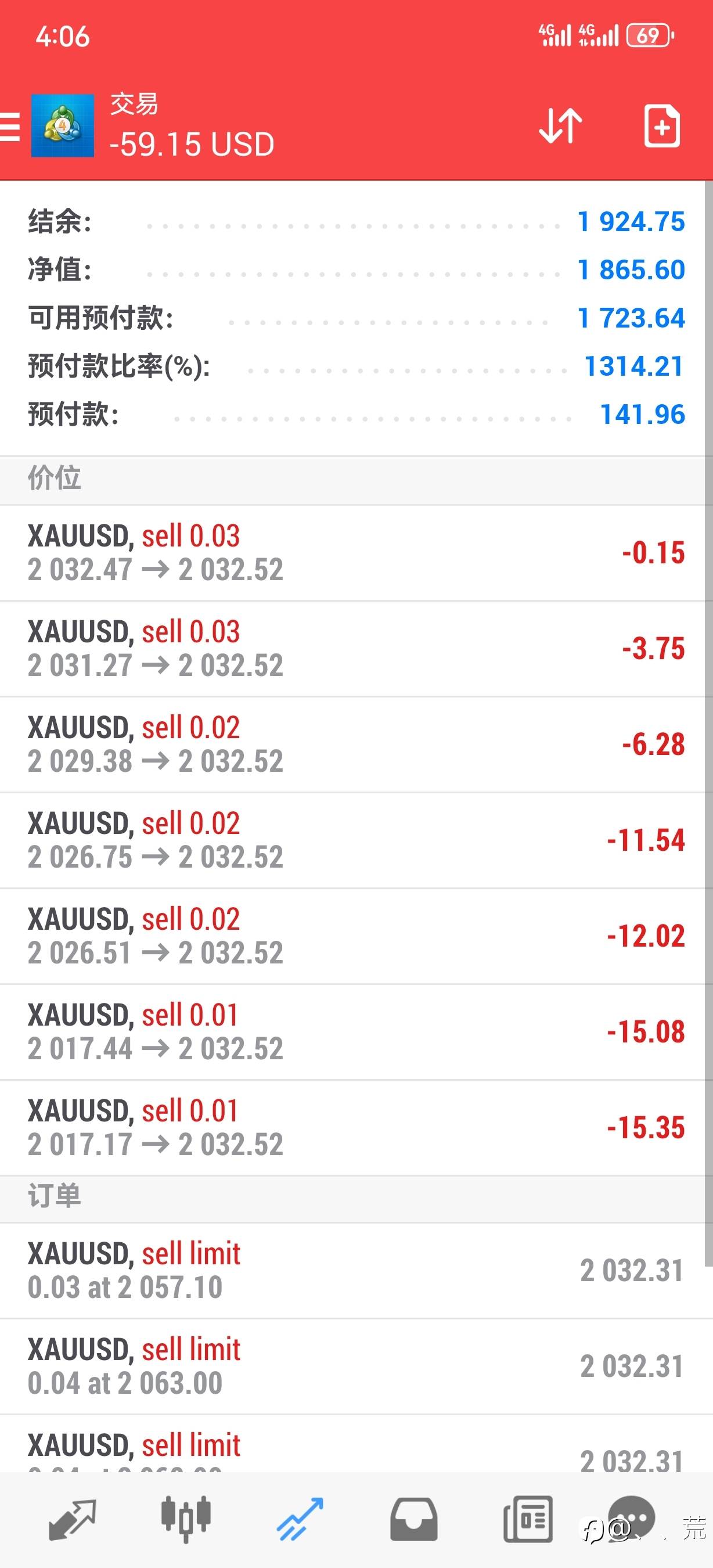Open the sell 0.03 position at 2 031.27
The width and height of the screenshot is (713, 1568).
356,648
